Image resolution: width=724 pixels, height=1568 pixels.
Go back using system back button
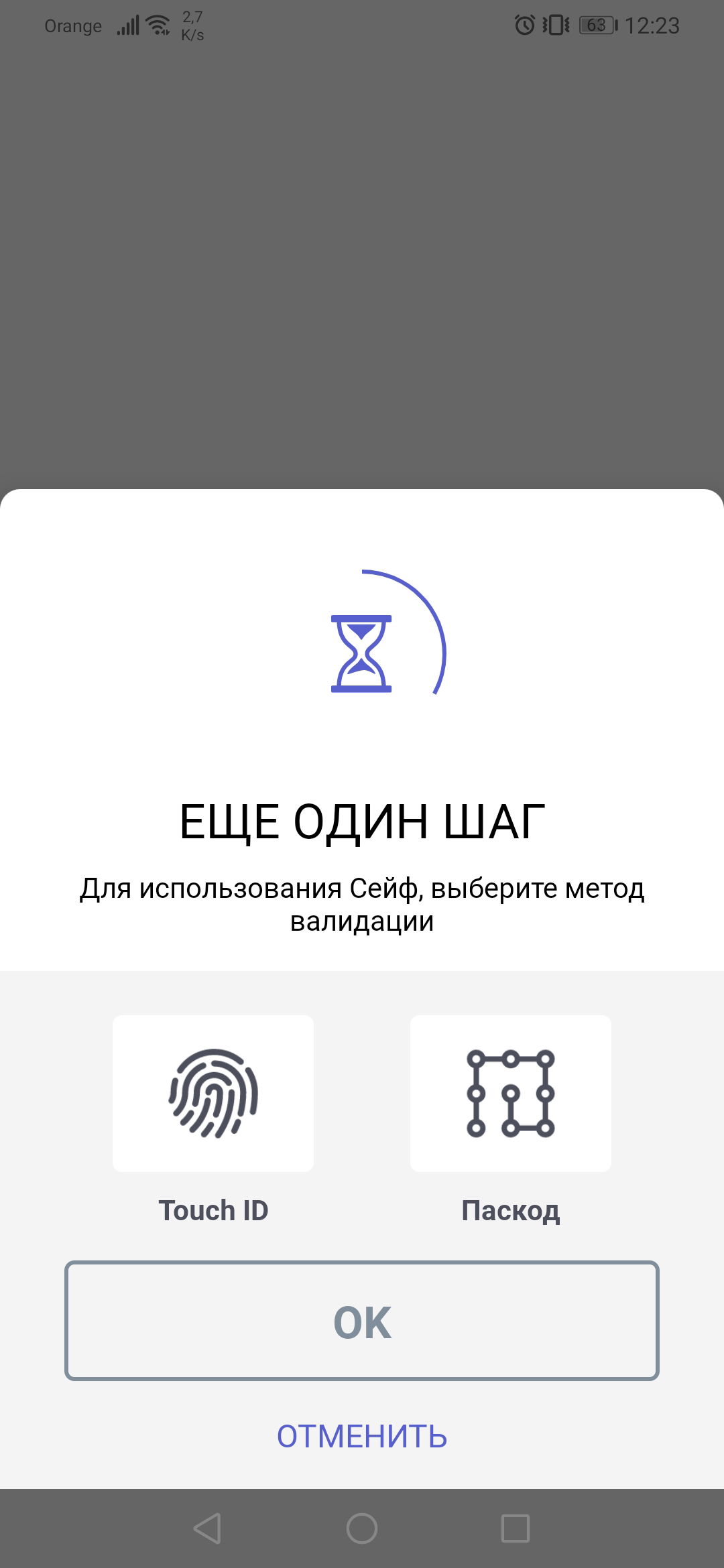207,1528
